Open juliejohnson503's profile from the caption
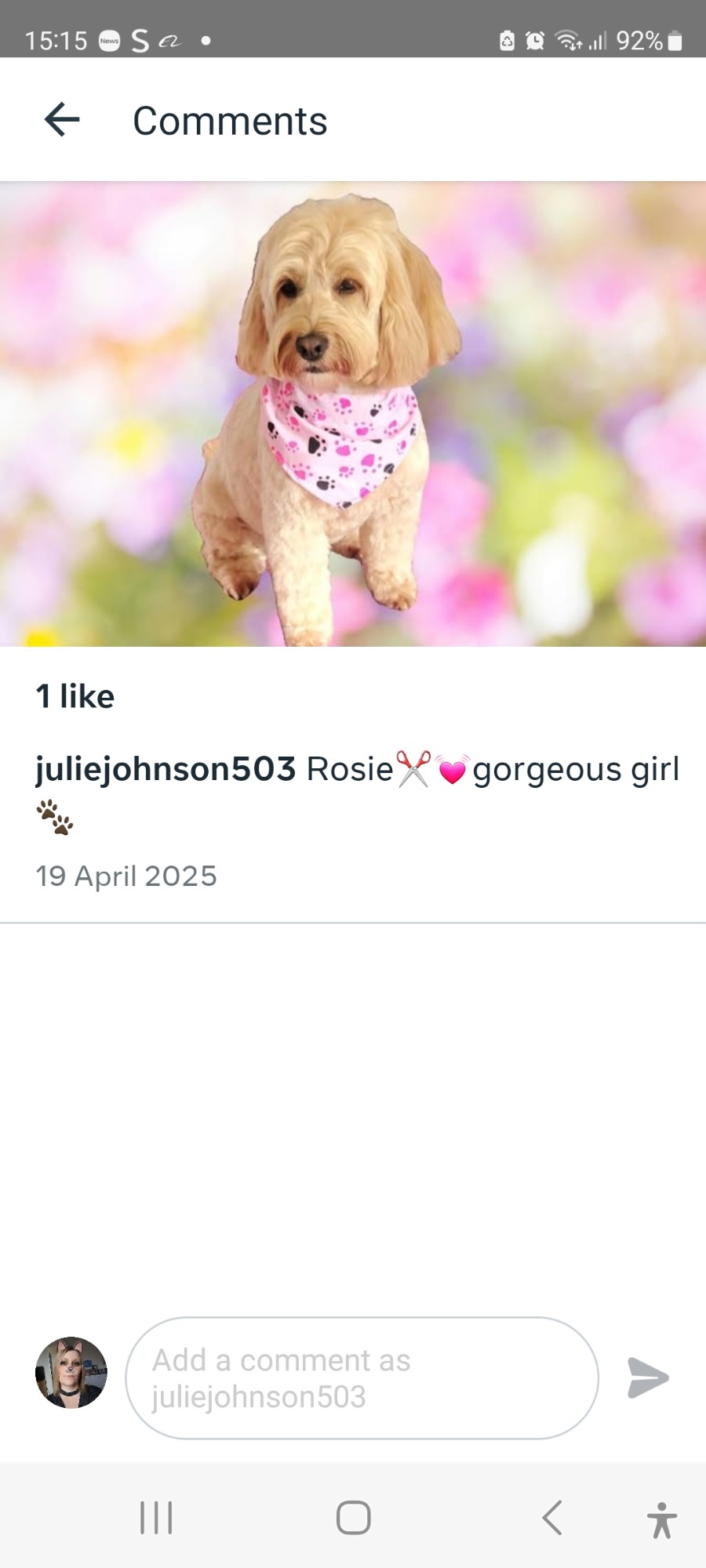This screenshot has height=1568, width=706. coord(166,769)
